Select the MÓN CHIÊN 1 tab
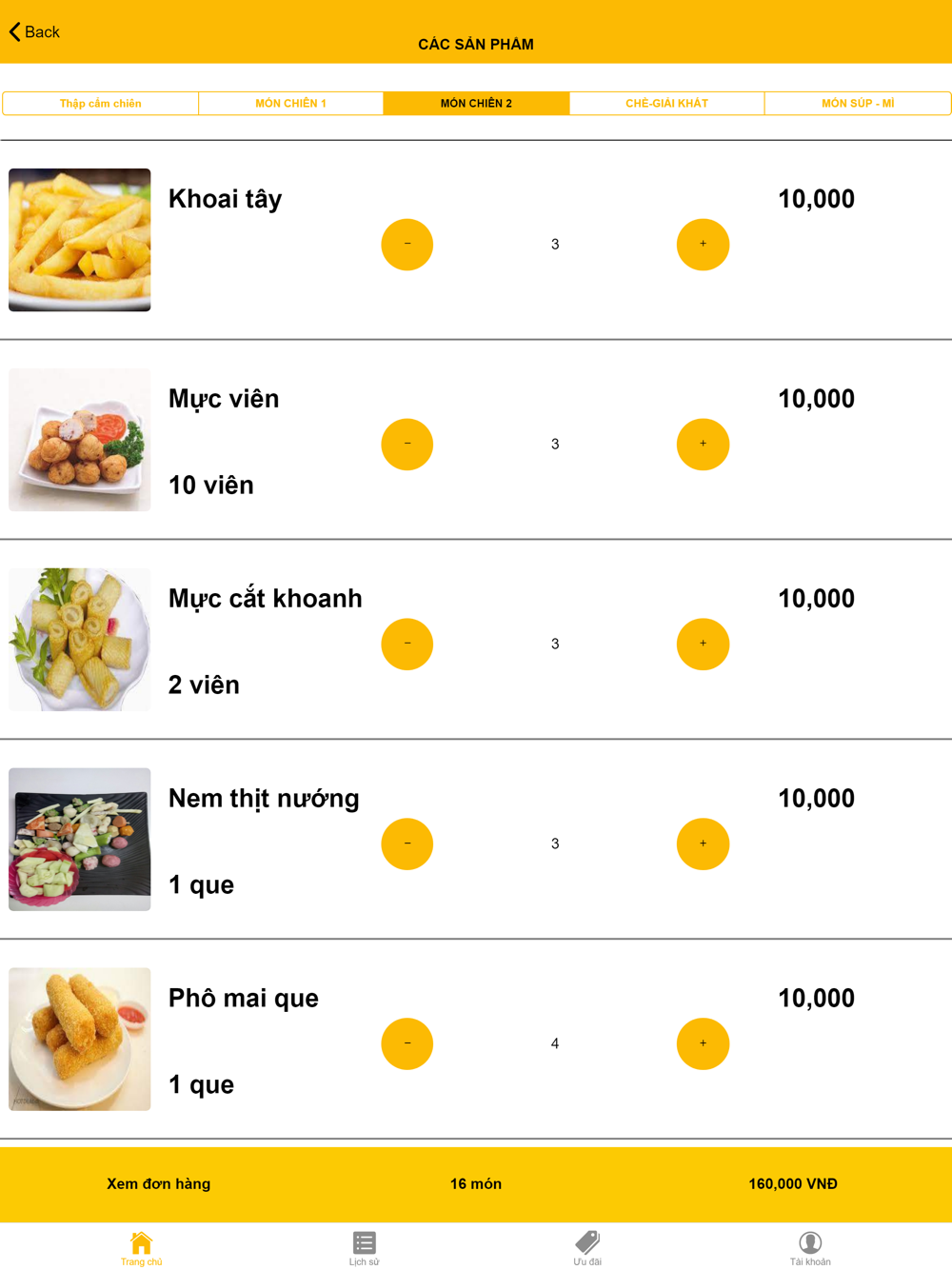The image size is (952, 1270). (291, 103)
